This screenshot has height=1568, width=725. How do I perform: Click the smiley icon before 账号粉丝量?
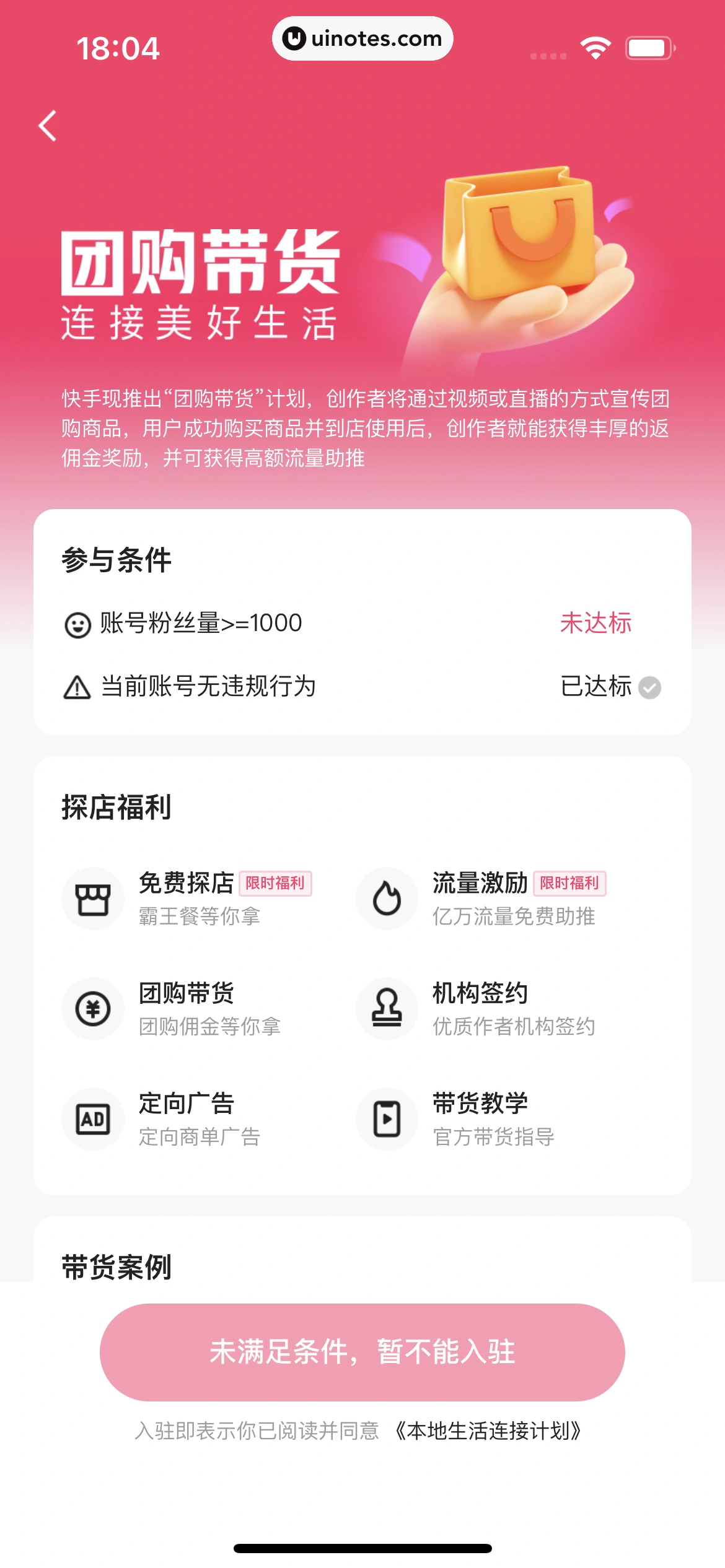coord(76,624)
